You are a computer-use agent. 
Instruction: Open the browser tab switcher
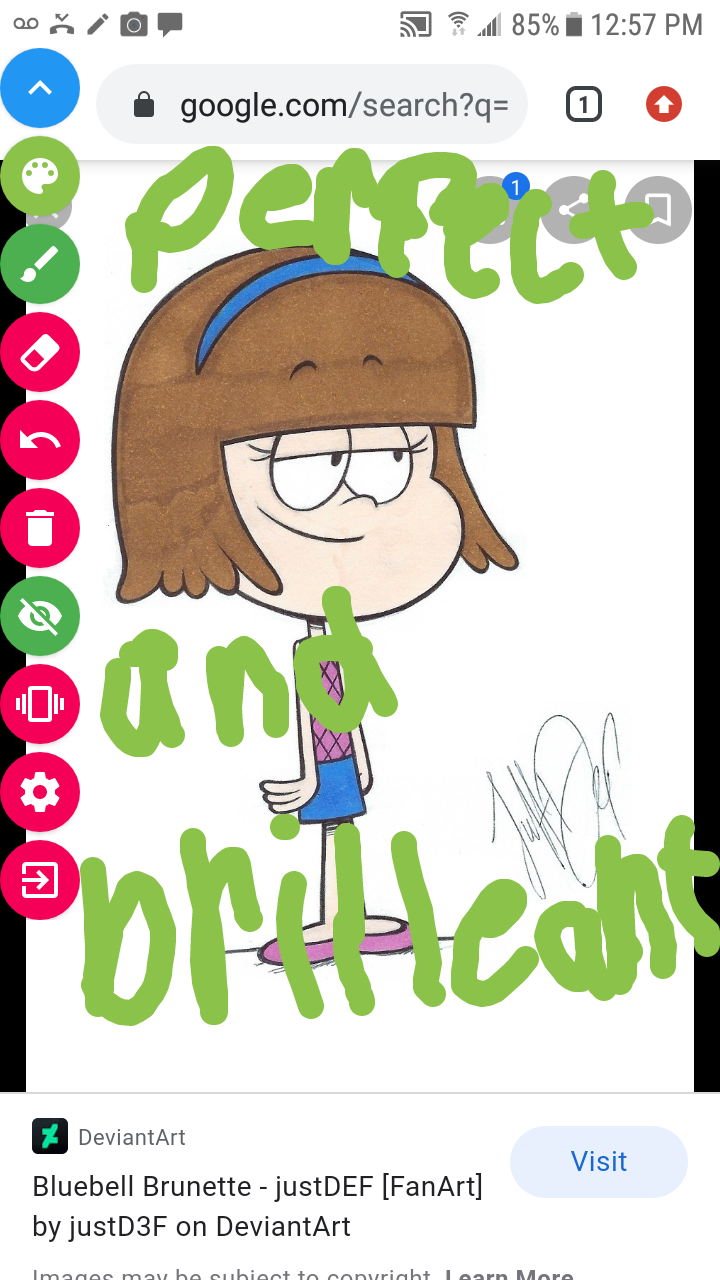coord(584,105)
